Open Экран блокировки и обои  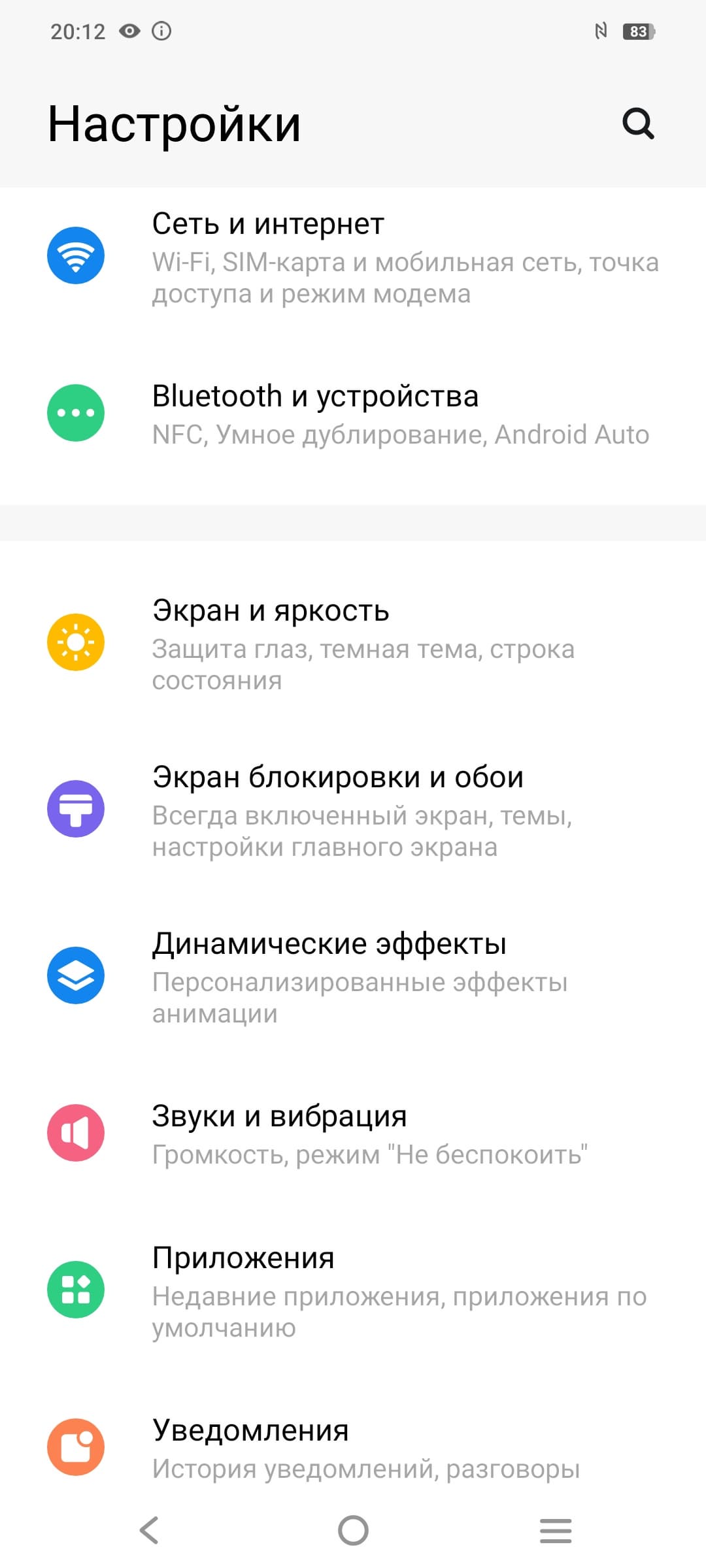pos(353,810)
